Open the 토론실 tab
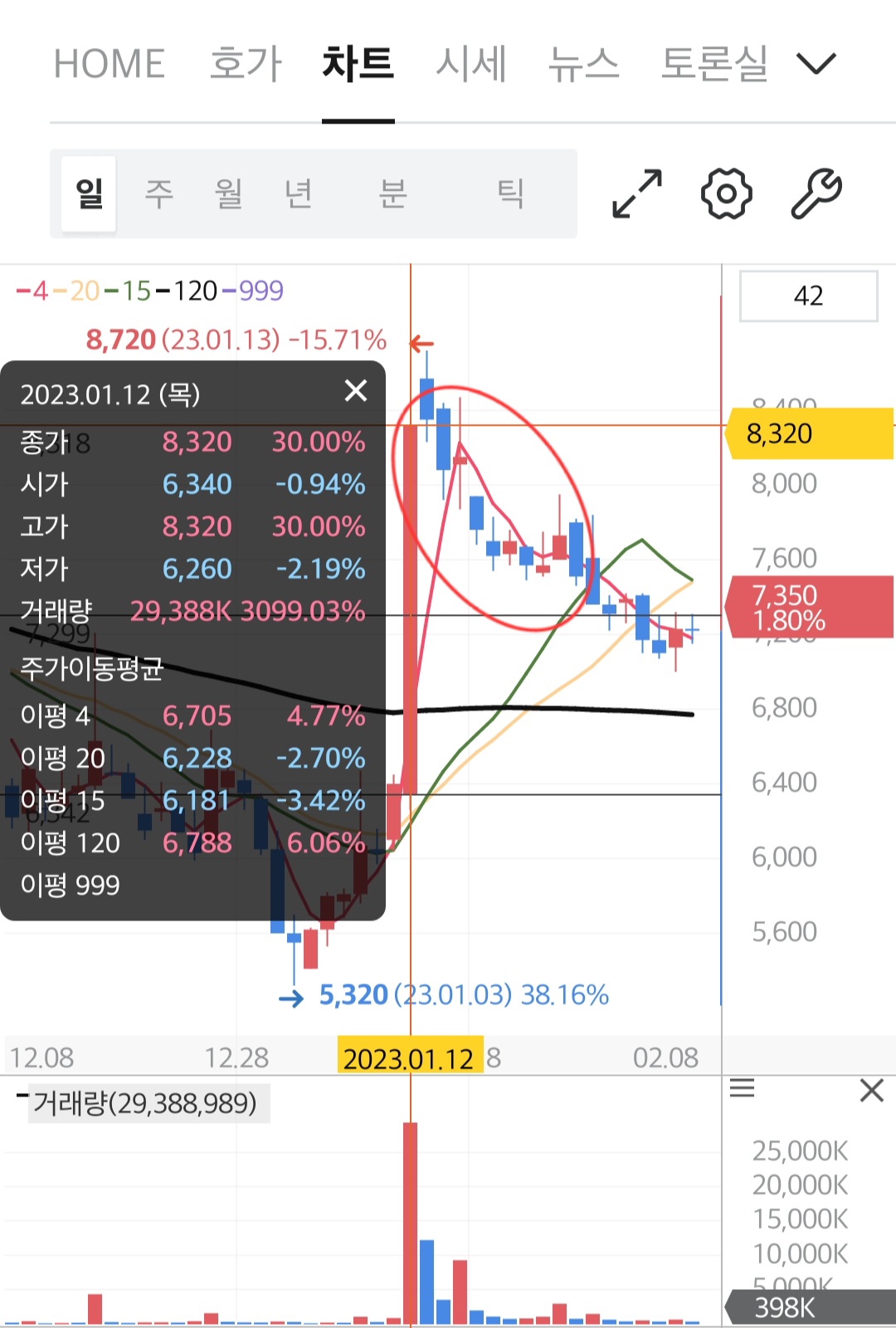The width and height of the screenshot is (896, 1328). 714,65
